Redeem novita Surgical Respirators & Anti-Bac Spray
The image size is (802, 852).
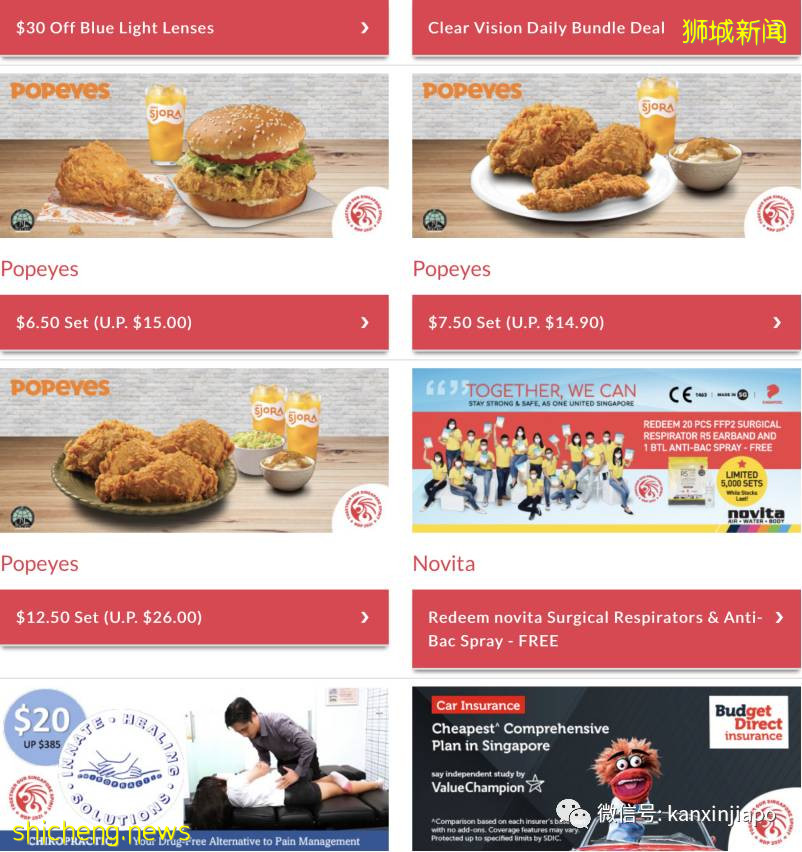pyautogui.click(x=606, y=629)
